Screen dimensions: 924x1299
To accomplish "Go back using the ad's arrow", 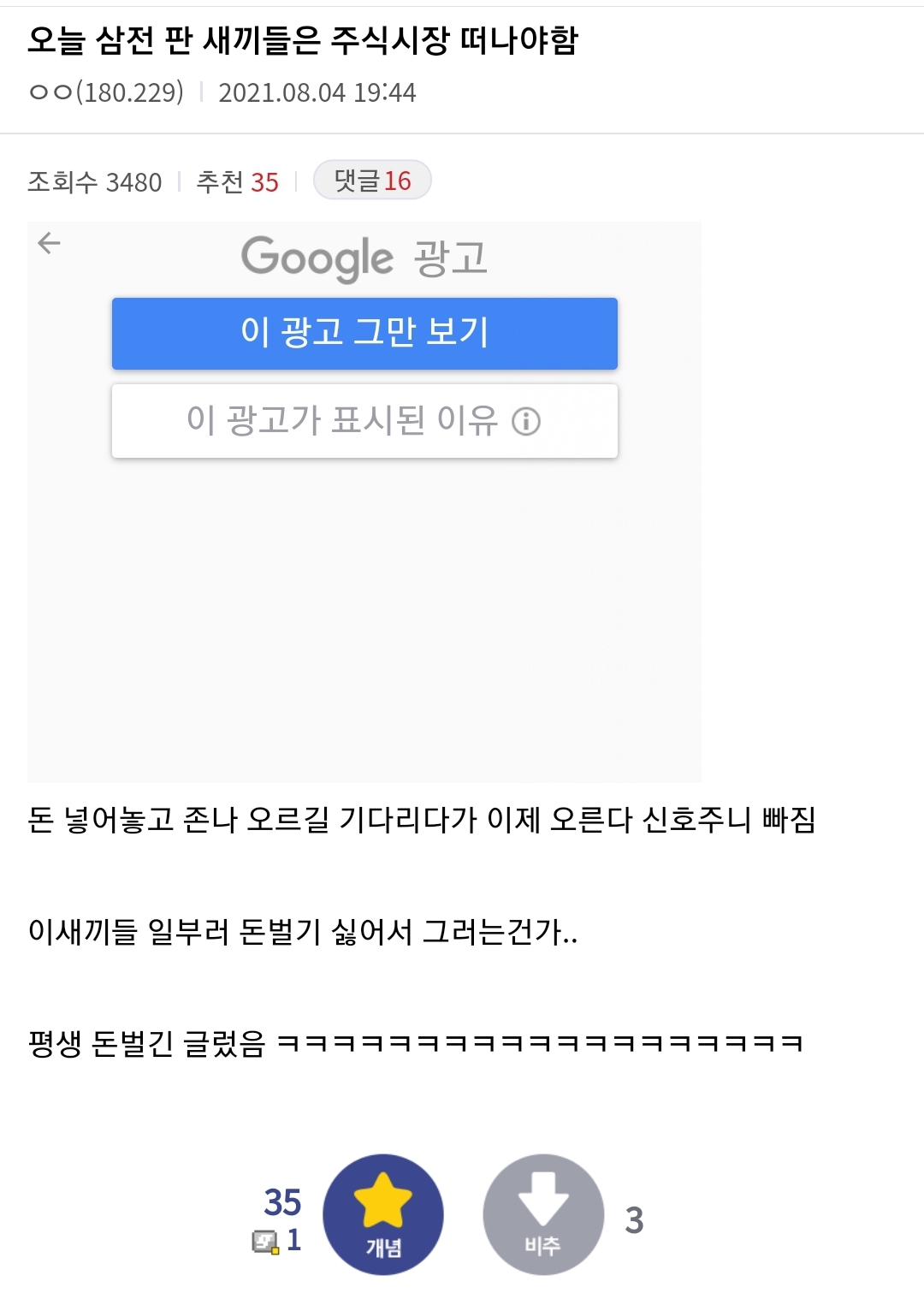I will (x=50, y=244).
